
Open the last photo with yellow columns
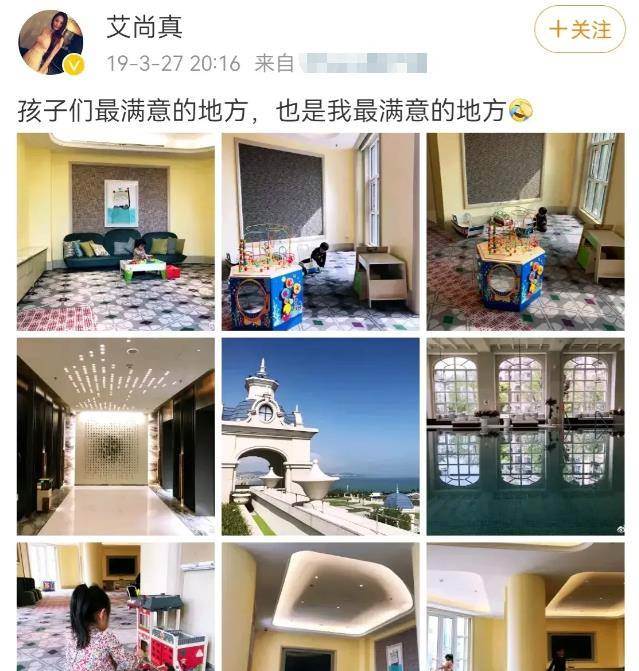coord(524,606)
